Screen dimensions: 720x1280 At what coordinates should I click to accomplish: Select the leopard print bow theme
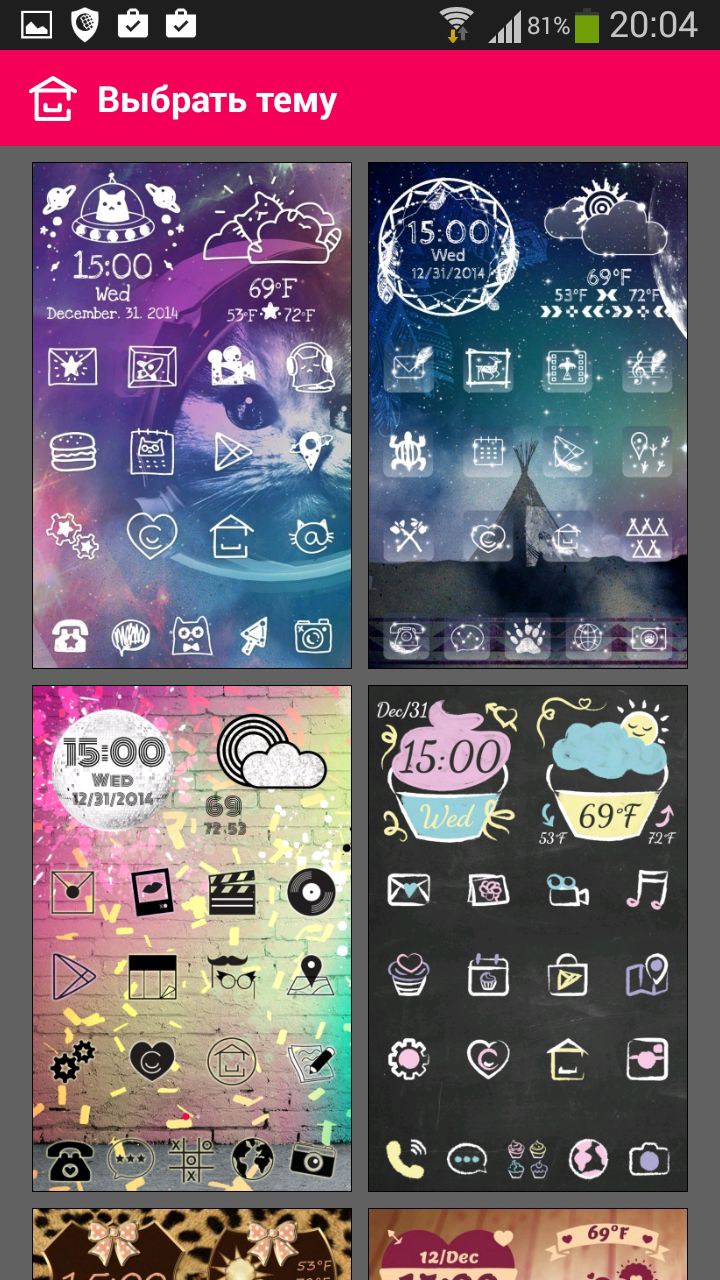192,1244
